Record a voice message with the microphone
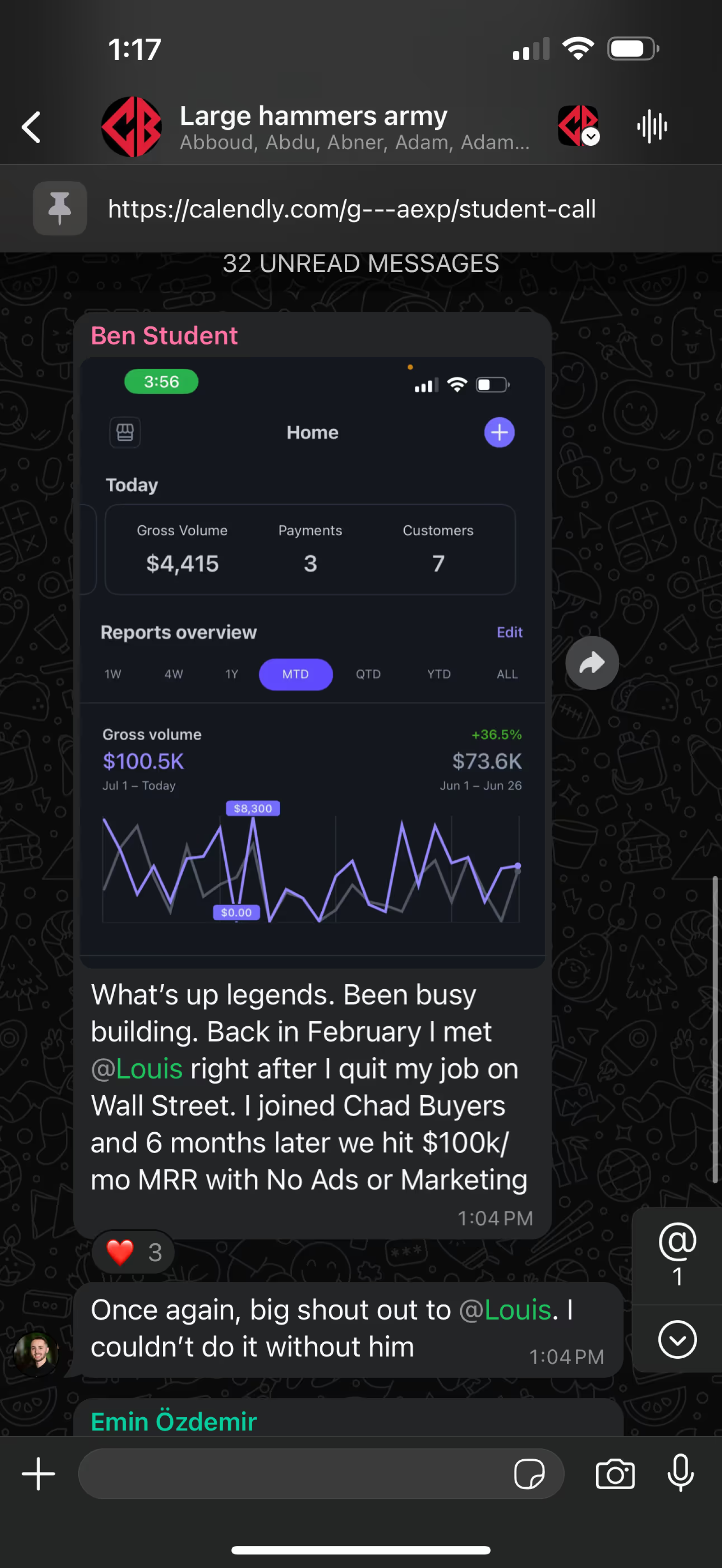Viewport: 722px width, 1568px height. point(680,1473)
